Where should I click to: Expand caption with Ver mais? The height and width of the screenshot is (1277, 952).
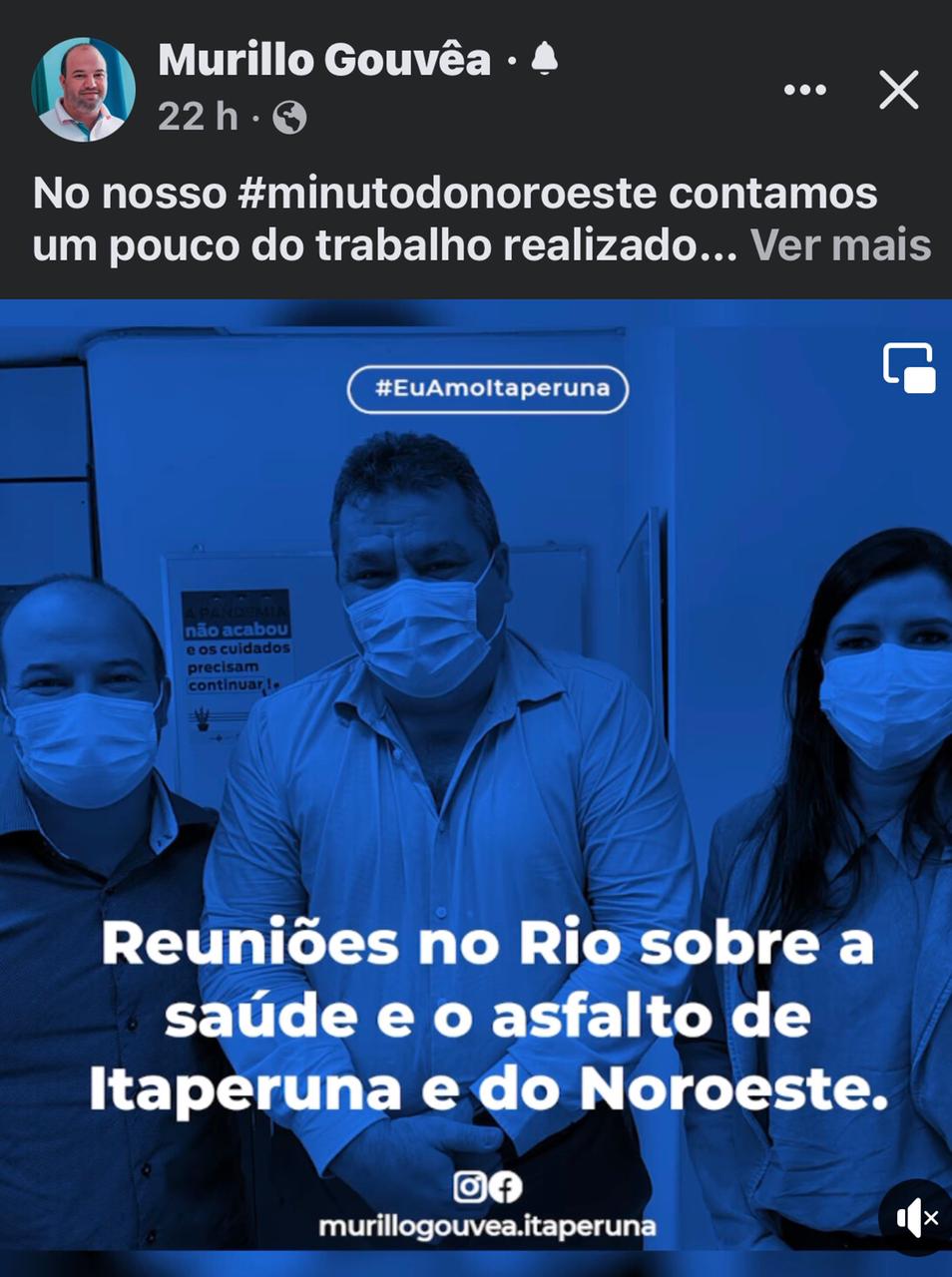coord(840,244)
